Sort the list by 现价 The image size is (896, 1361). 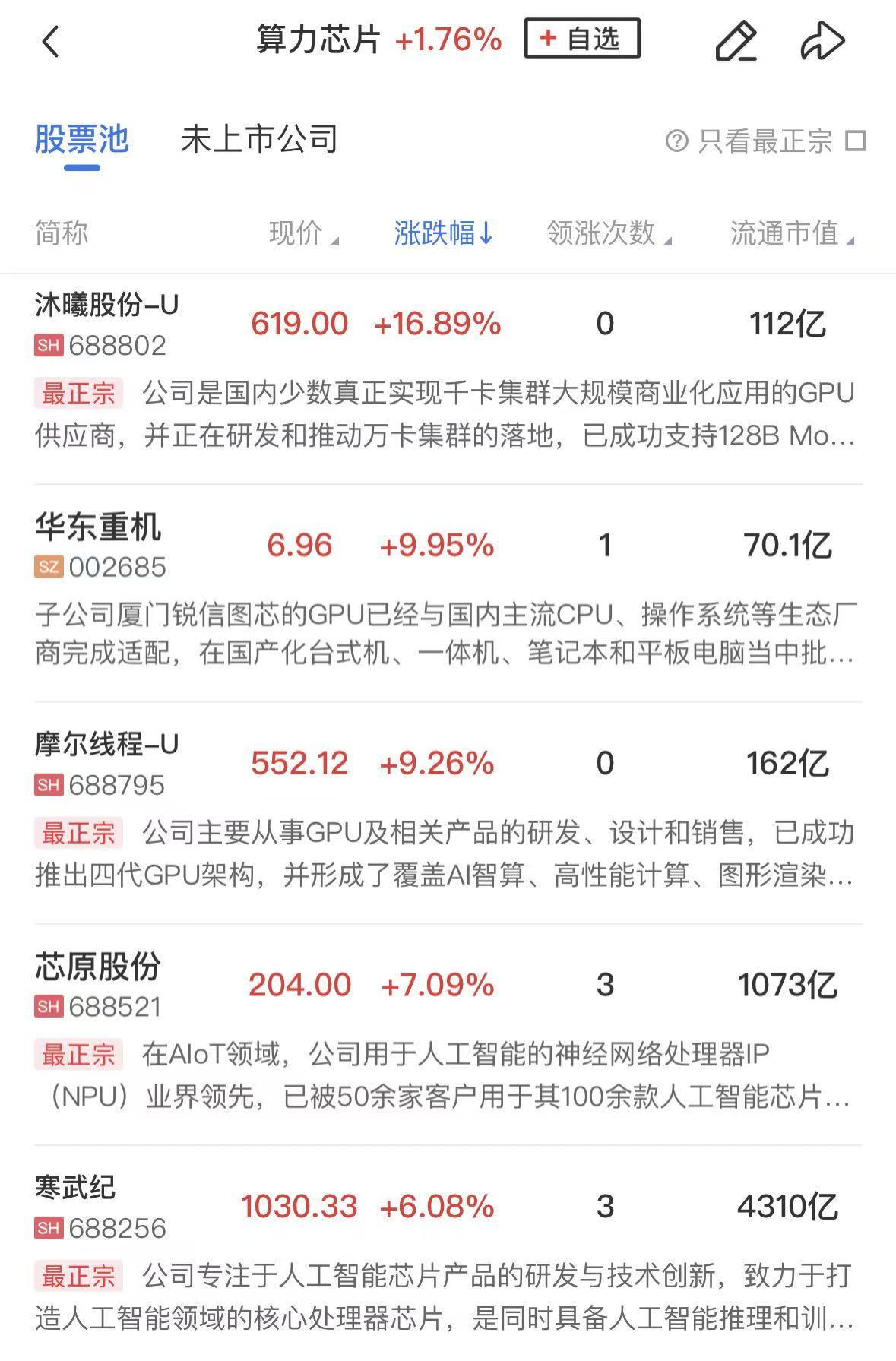[302, 233]
